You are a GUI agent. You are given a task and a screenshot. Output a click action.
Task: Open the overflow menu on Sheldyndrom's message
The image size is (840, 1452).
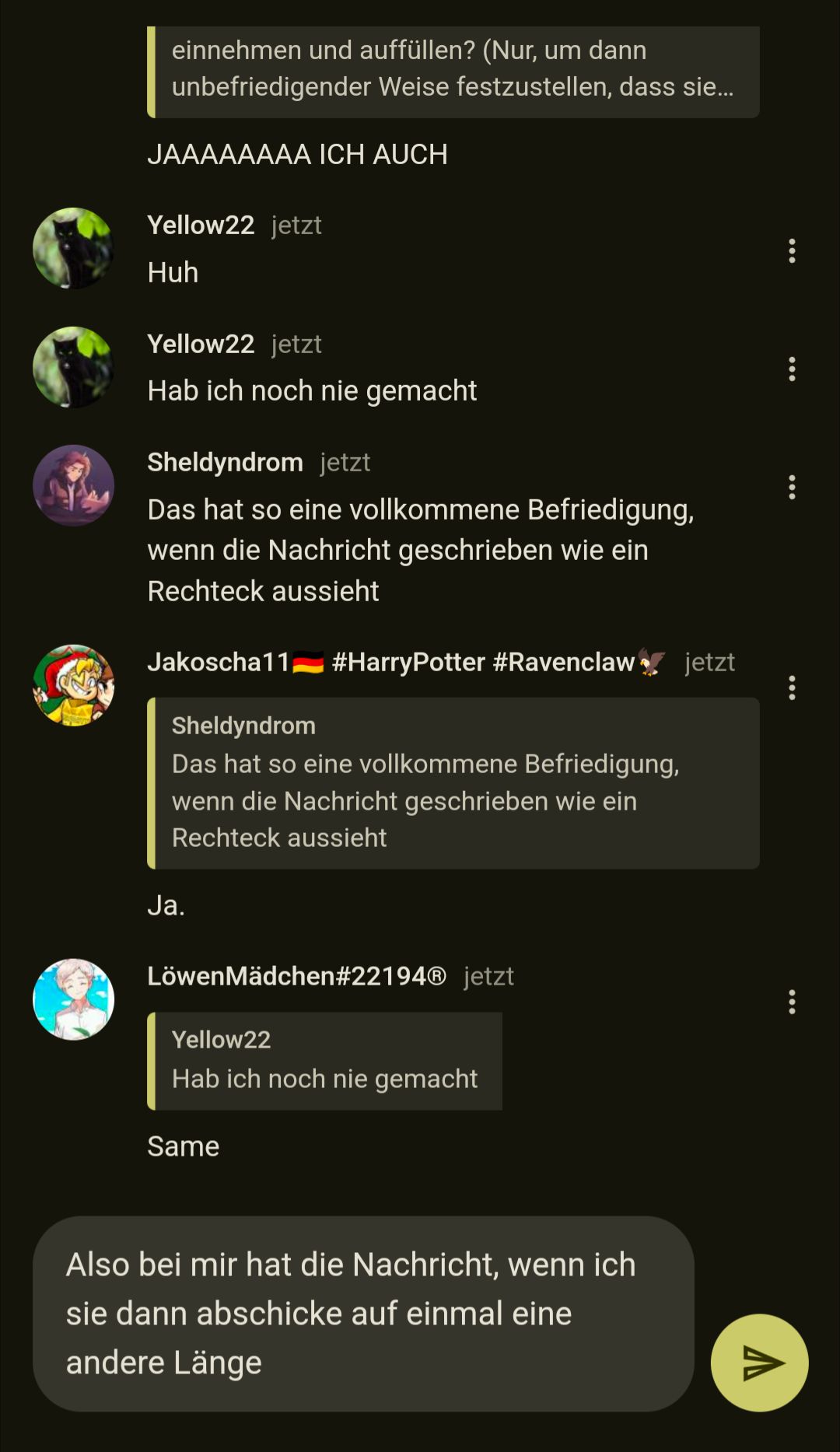click(x=792, y=488)
